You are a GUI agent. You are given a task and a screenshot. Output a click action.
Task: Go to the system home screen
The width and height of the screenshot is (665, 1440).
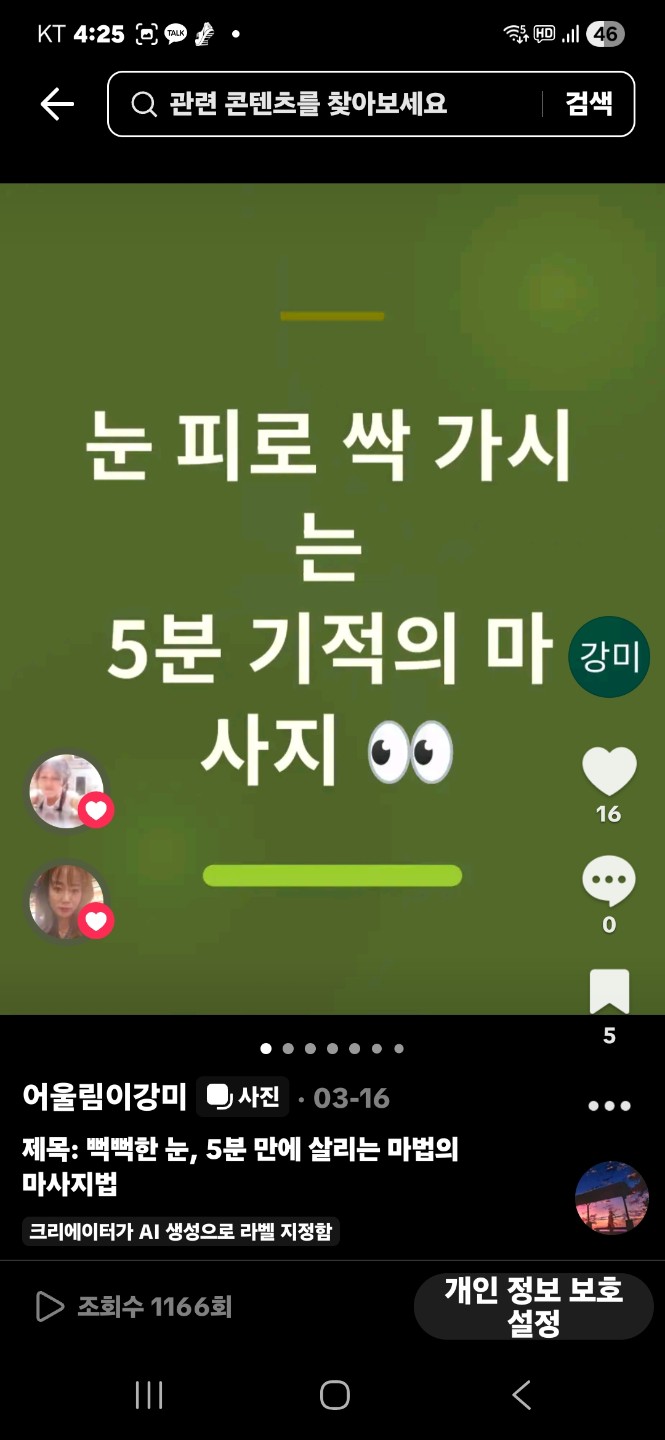tap(334, 1395)
